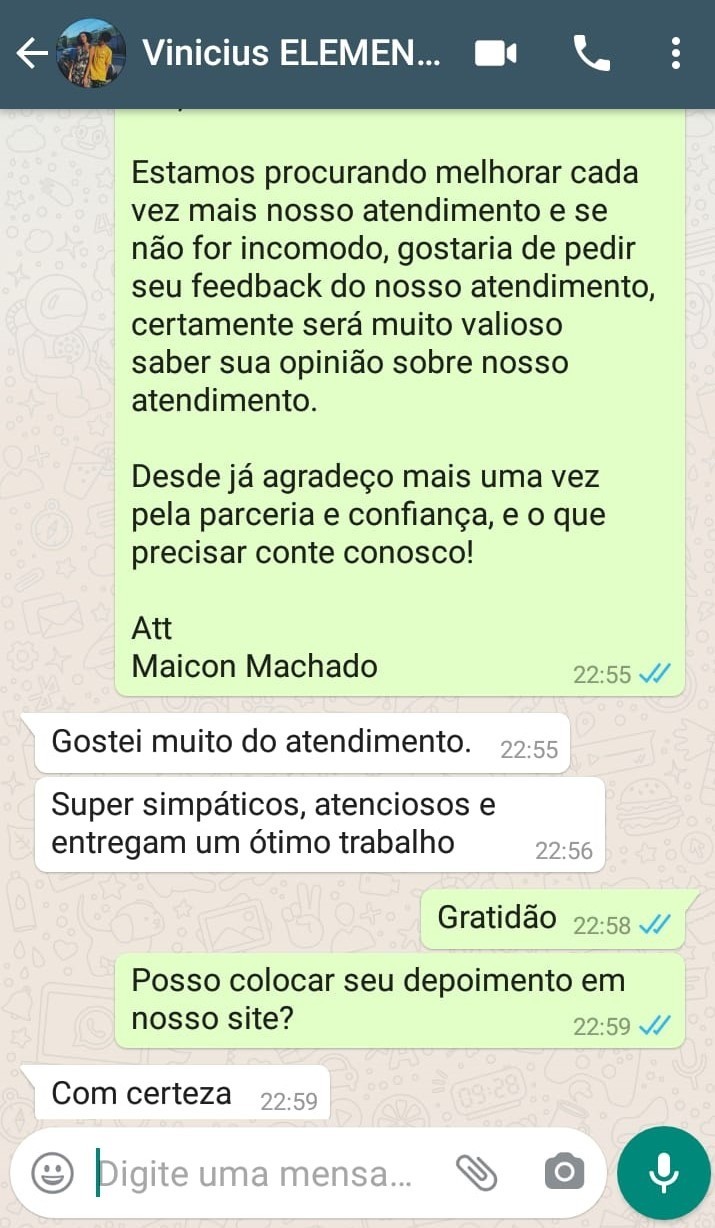Screen dimensions: 715x1228
Task: Open the emoji picker
Action: (52, 1173)
